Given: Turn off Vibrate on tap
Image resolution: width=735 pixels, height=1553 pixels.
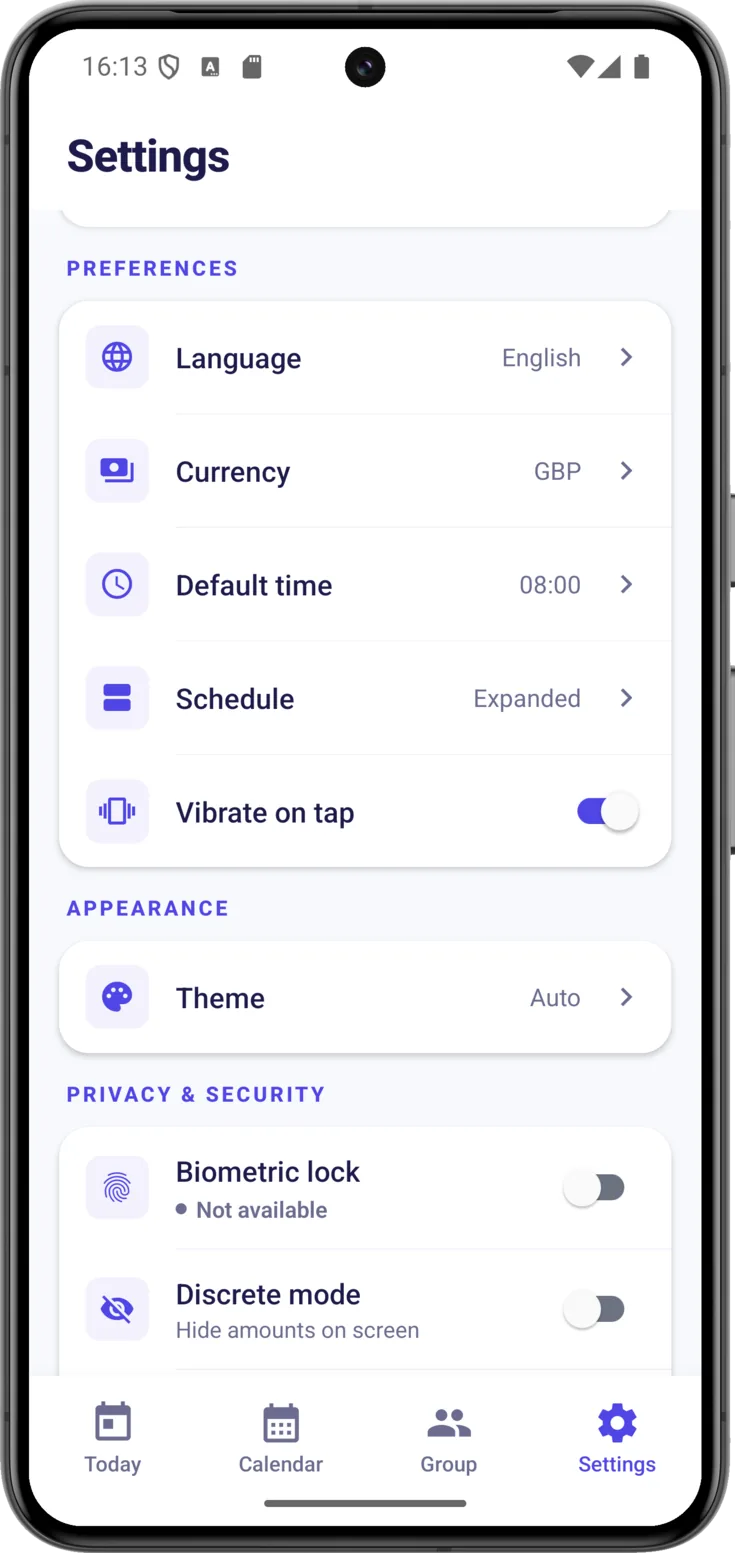Looking at the screenshot, I should coord(607,812).
